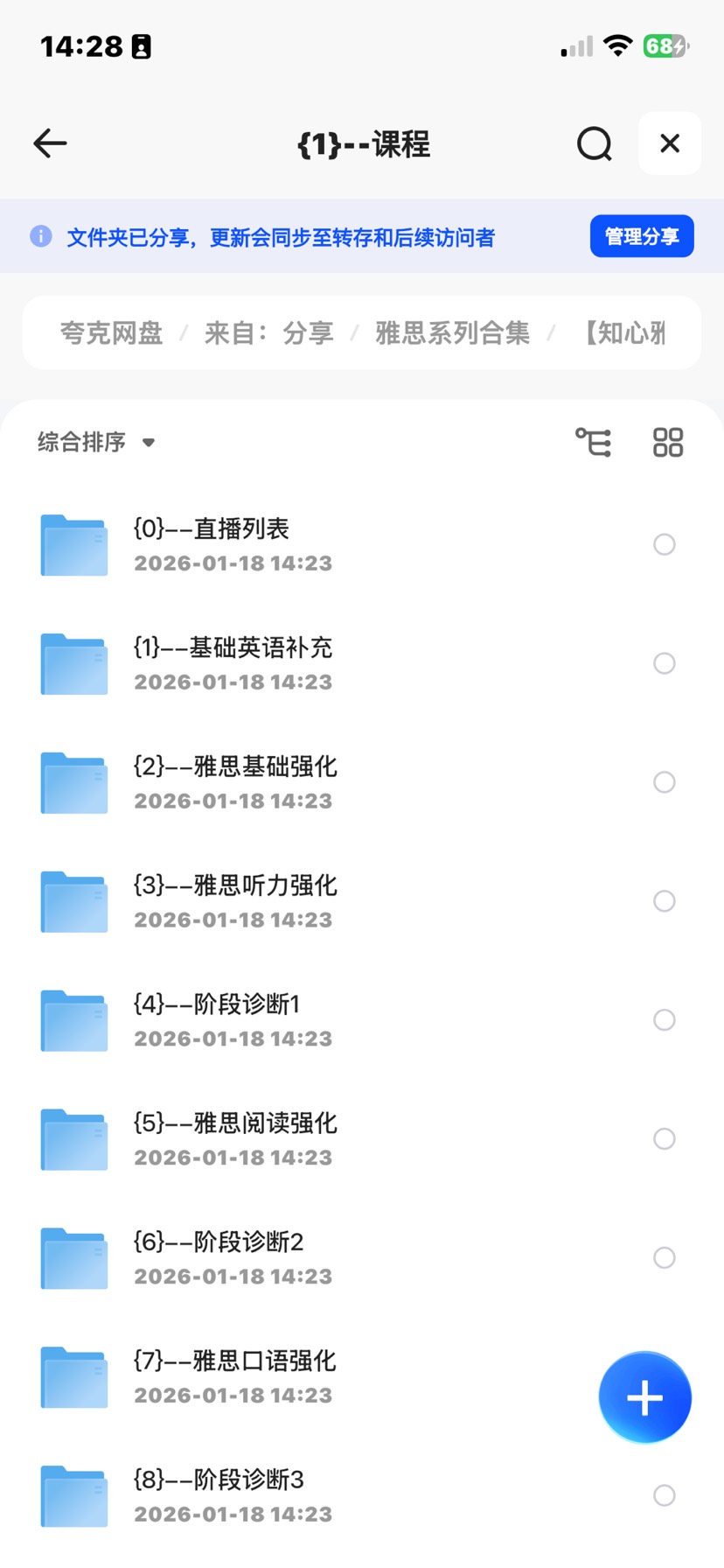Select the {3}--雅思听力强化 folder circle
This screenshot has height=1568, width=724.
point(664,900)
